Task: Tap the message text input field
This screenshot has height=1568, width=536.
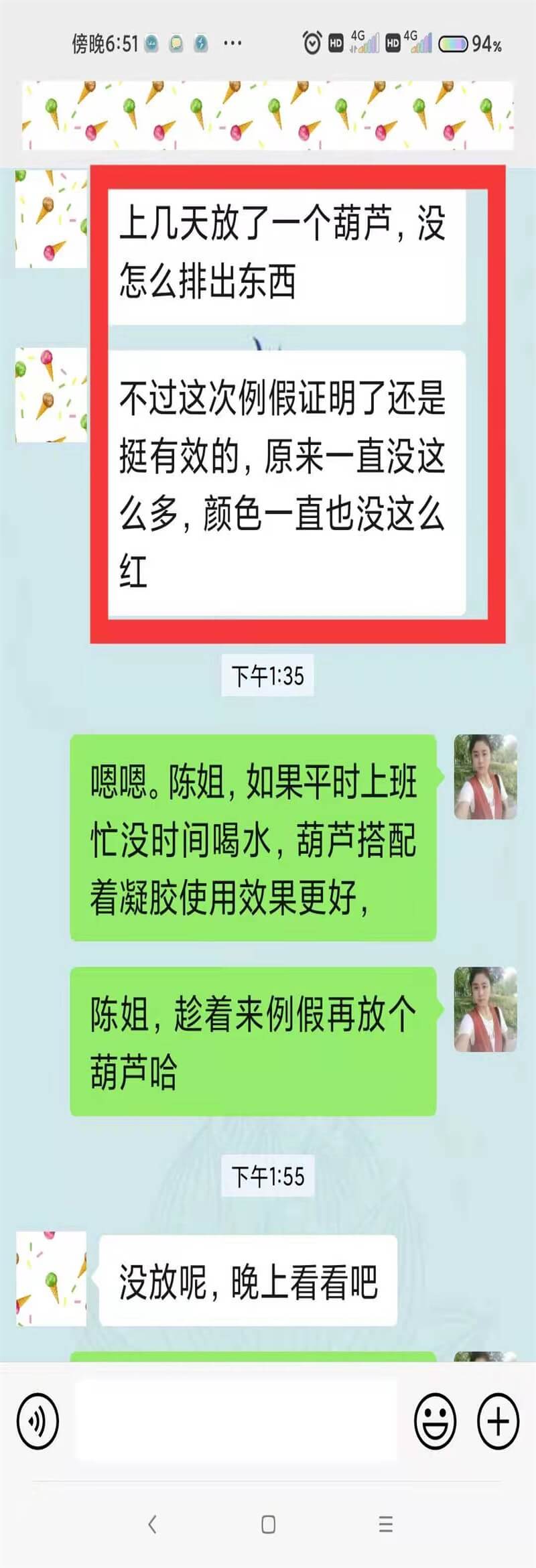Action: (x=236, y=1421)
